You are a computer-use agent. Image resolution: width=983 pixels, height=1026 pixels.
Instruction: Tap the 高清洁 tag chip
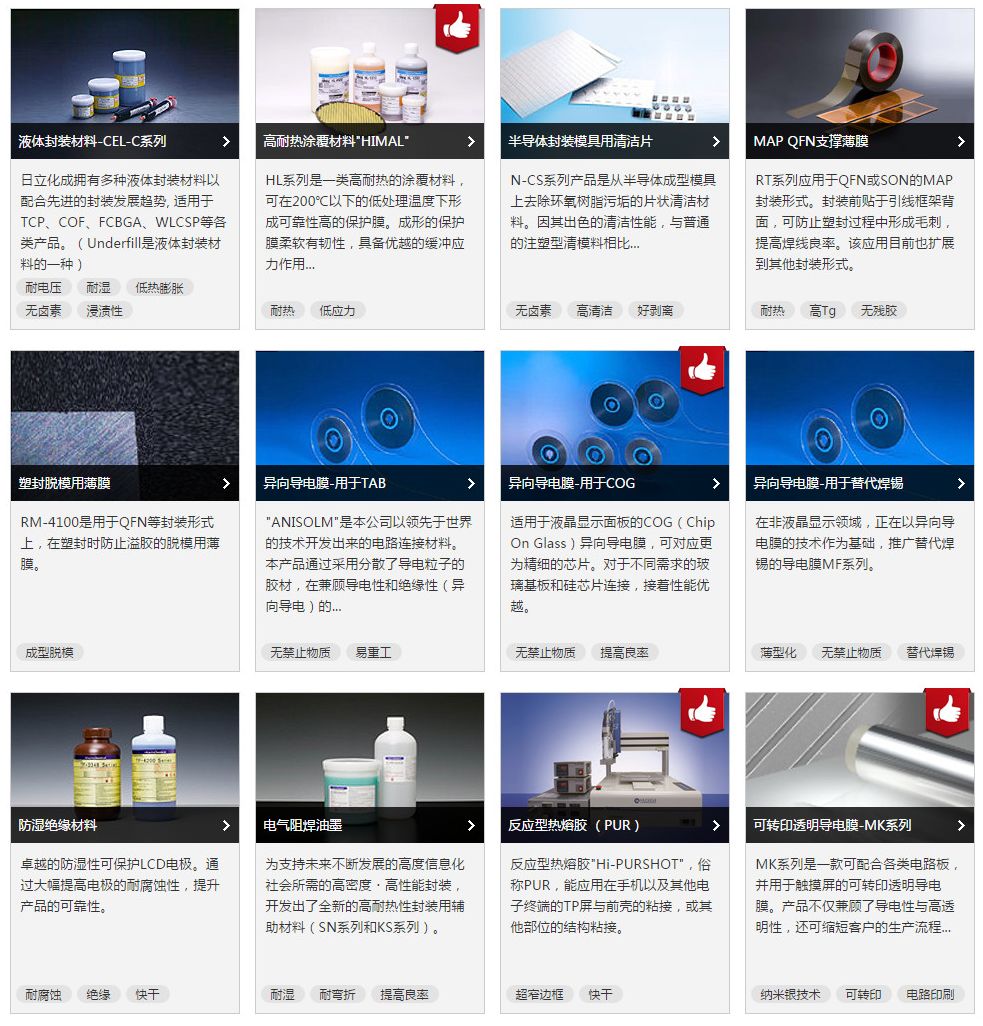coord(595,311)
